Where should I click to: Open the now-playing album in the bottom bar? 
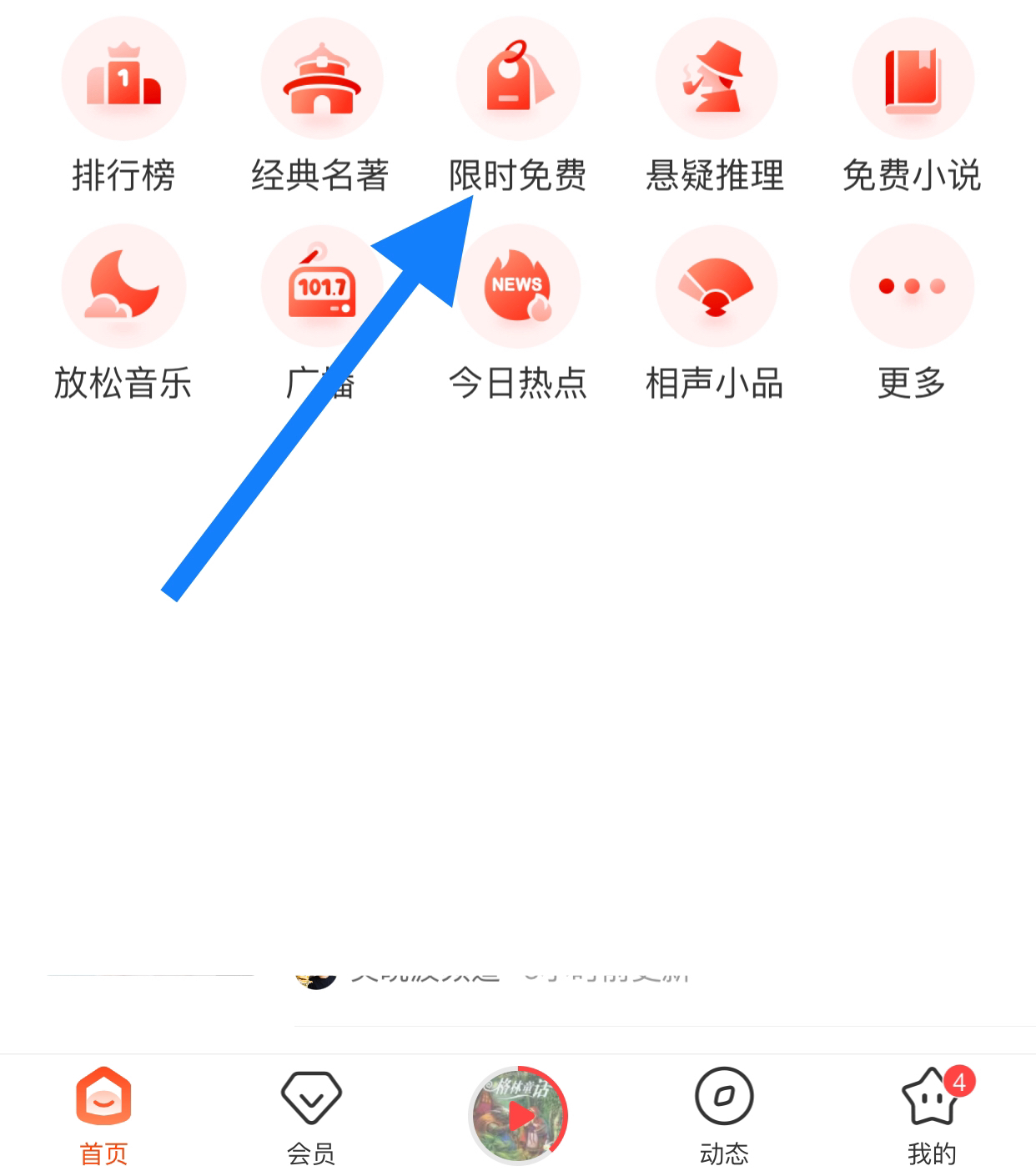(x=518, y=1115)
